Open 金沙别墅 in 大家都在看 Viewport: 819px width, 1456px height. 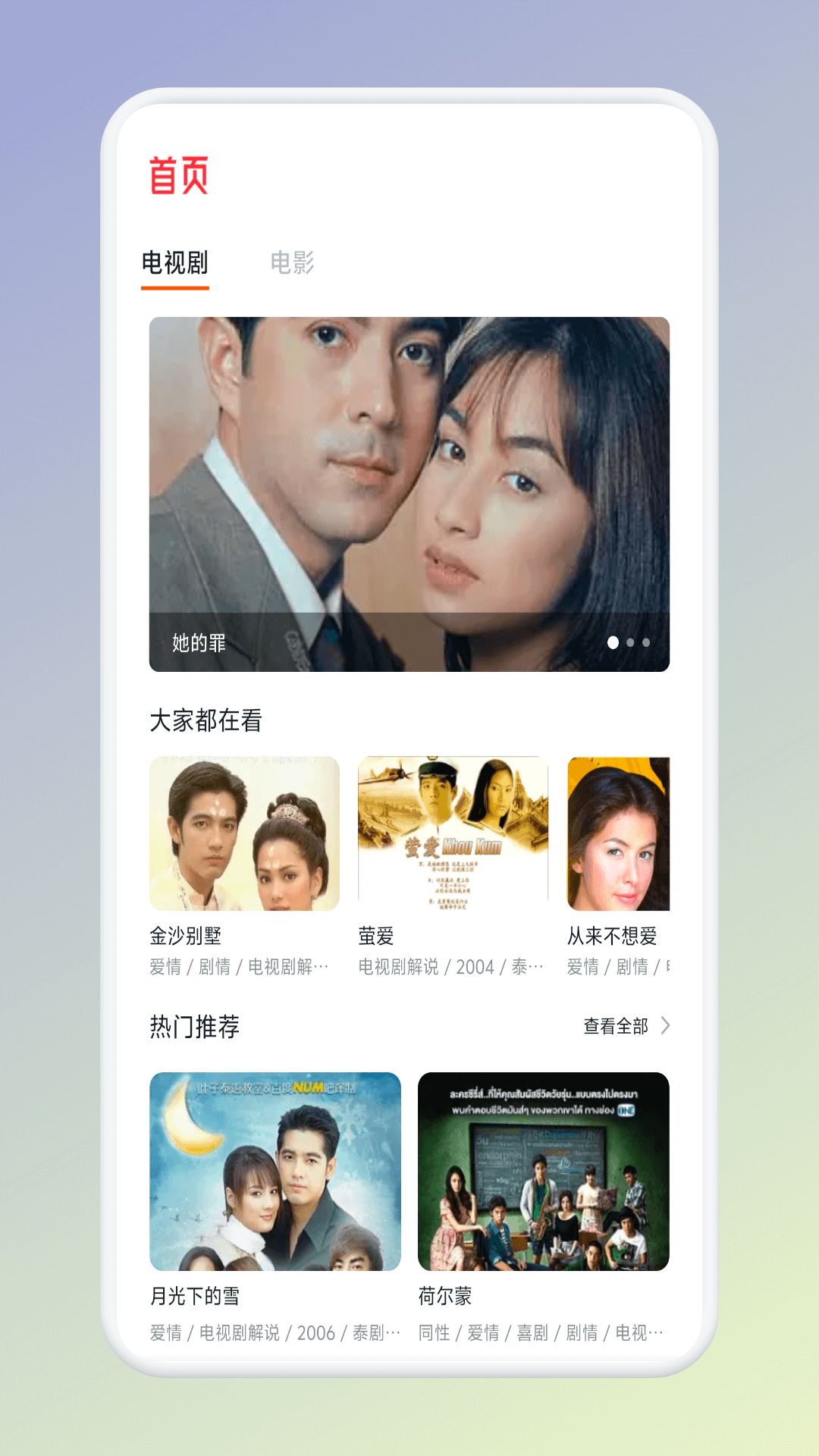pos(244,834)
